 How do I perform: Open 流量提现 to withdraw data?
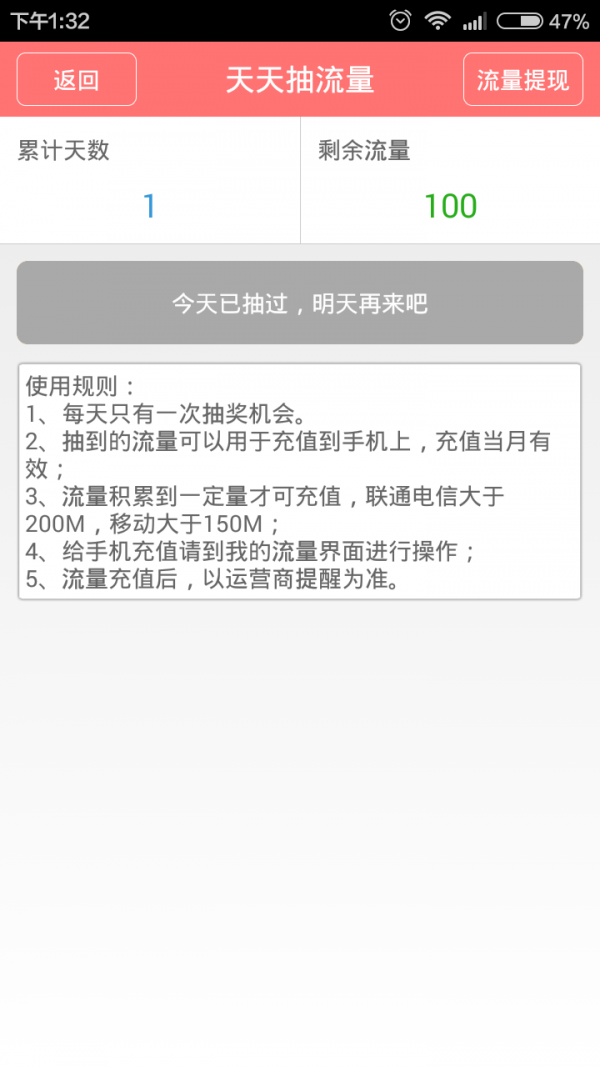coord(523,80)
